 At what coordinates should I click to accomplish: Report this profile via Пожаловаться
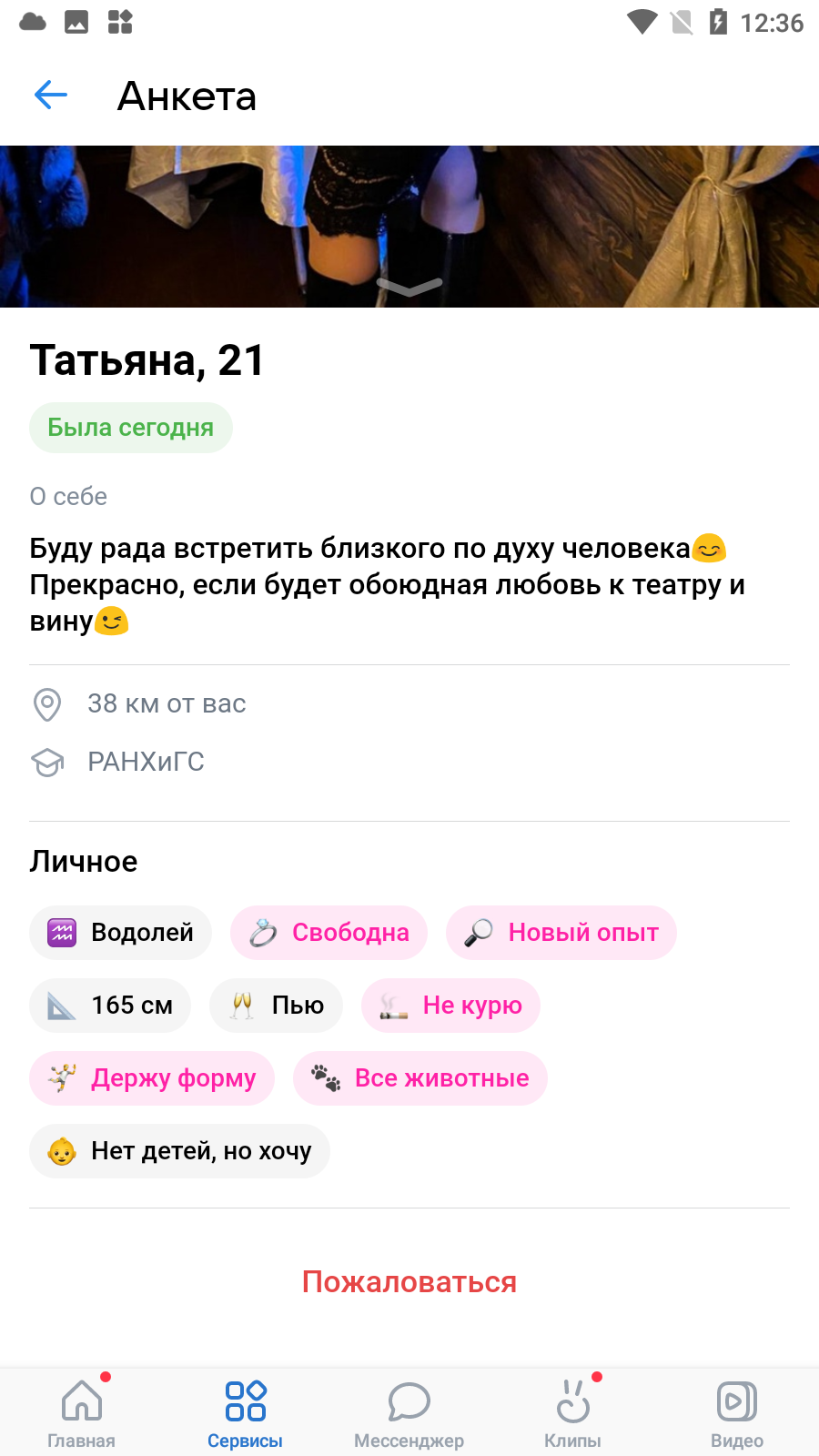pos(409,1281)
